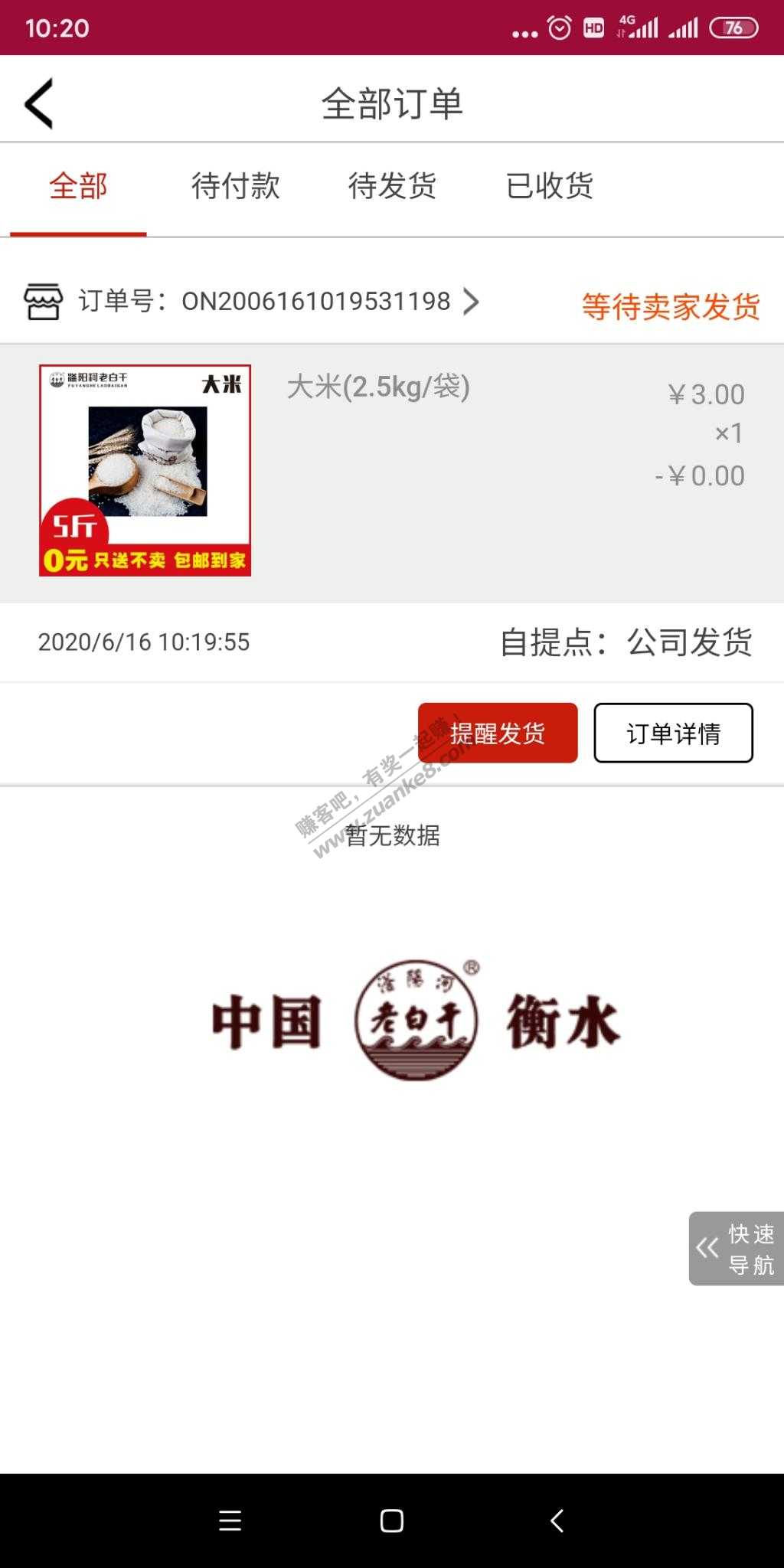Open order number ON2006161019531198
Image resolution: width=784 pixels, height=1568 pixels.
pyautogui.click(x=315, y=302)
